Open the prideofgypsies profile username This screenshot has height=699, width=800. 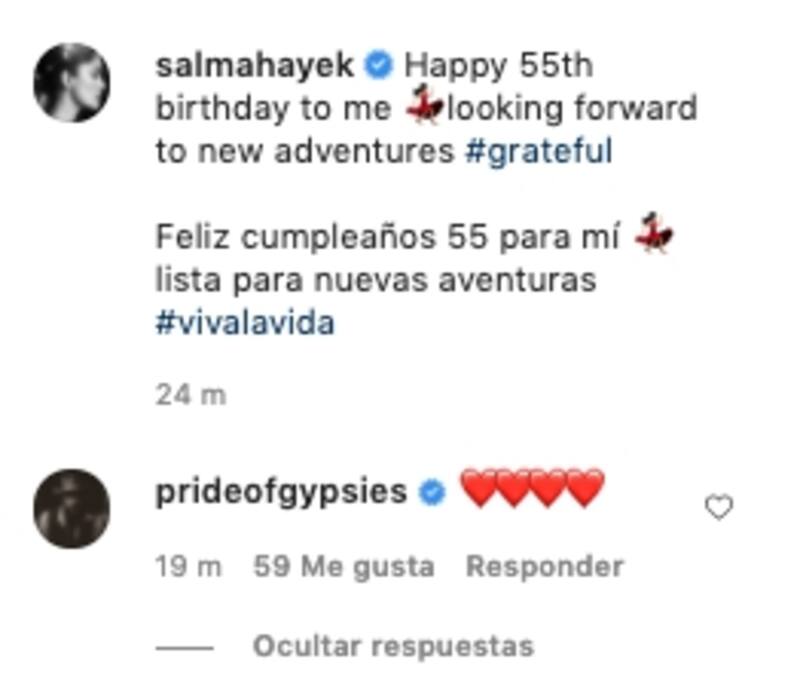pyautogui.click(x=281, y=492)
